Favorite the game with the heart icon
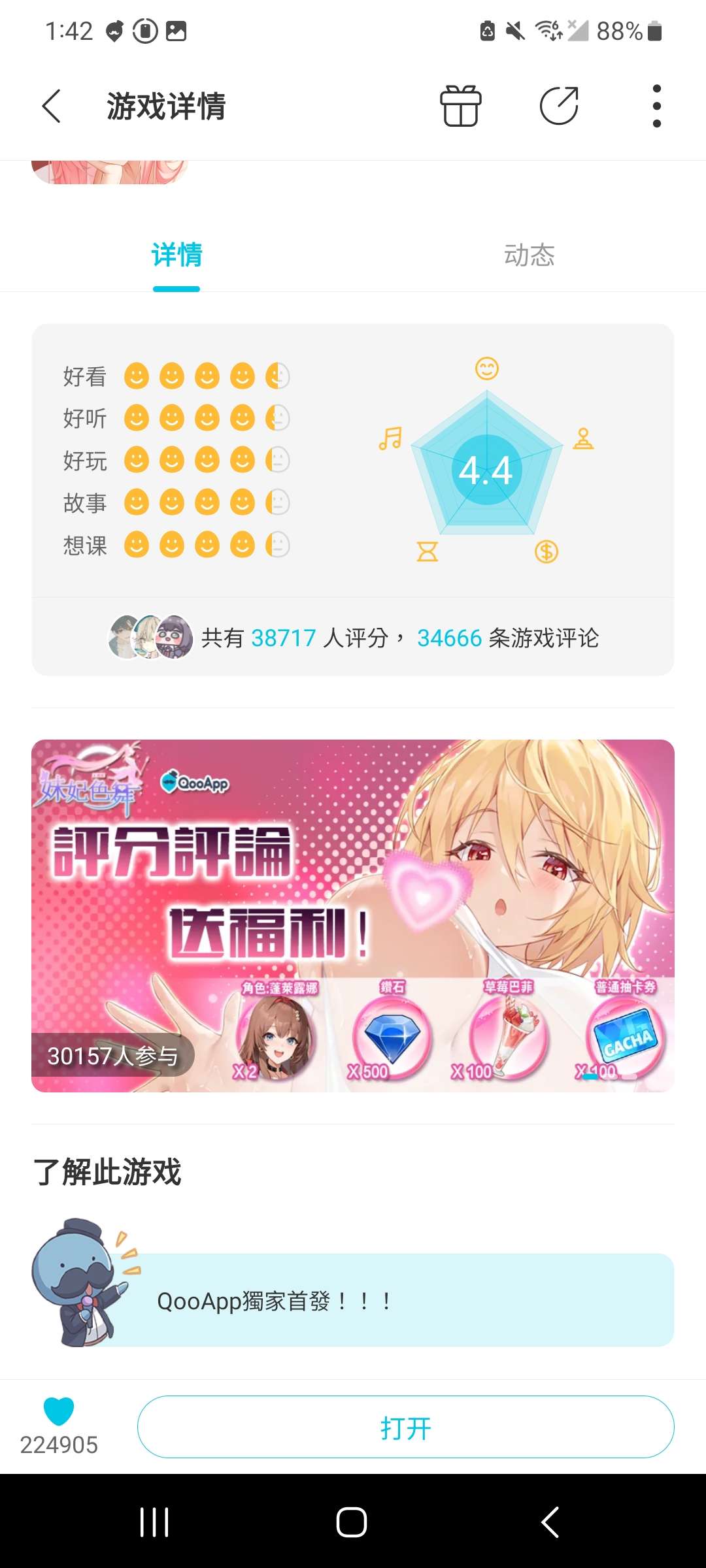The image size is (706, 1568). click(59, 1411)
